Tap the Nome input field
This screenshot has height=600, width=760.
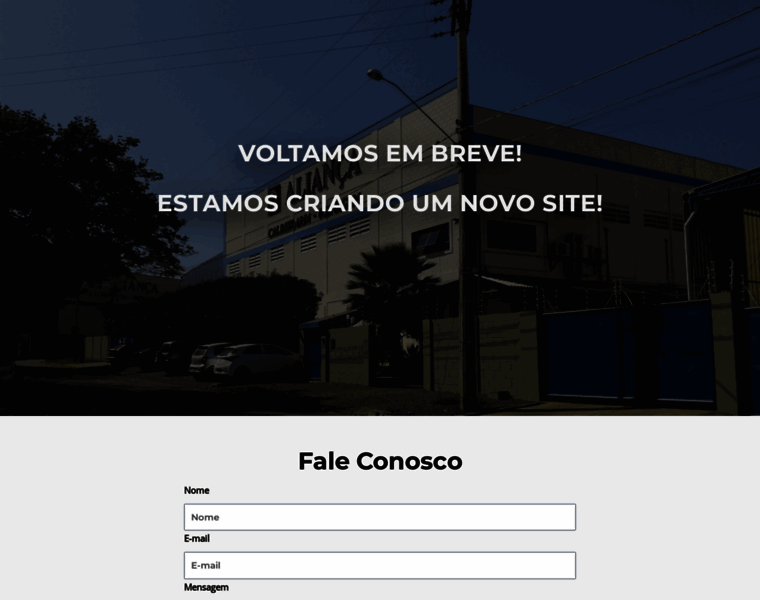(x=379, y=517)
